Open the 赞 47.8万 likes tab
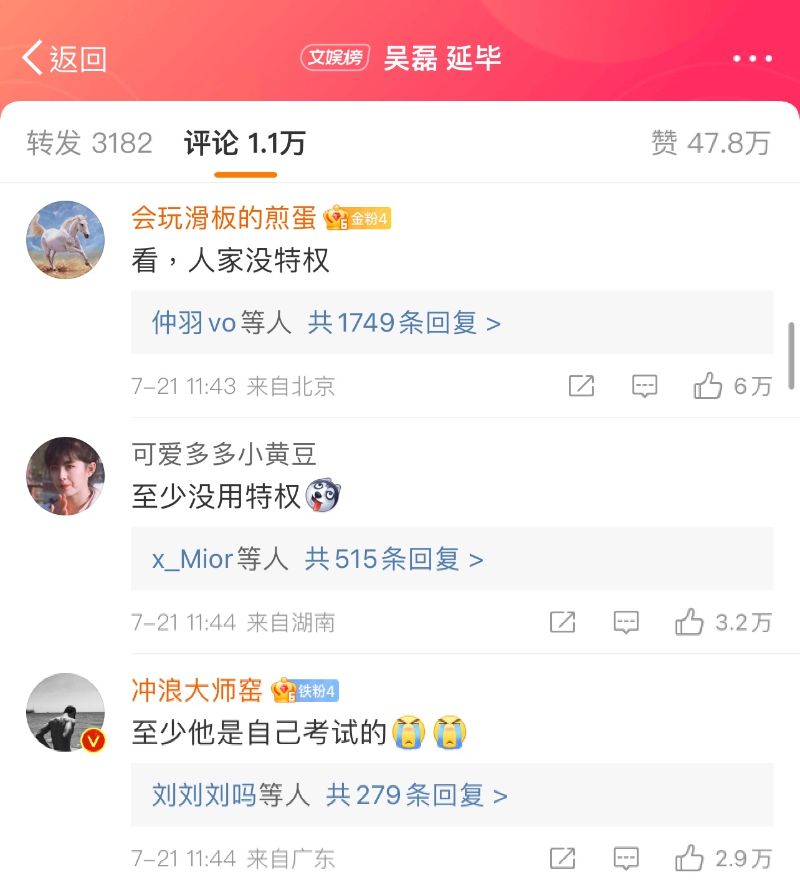 click(710, 144)
